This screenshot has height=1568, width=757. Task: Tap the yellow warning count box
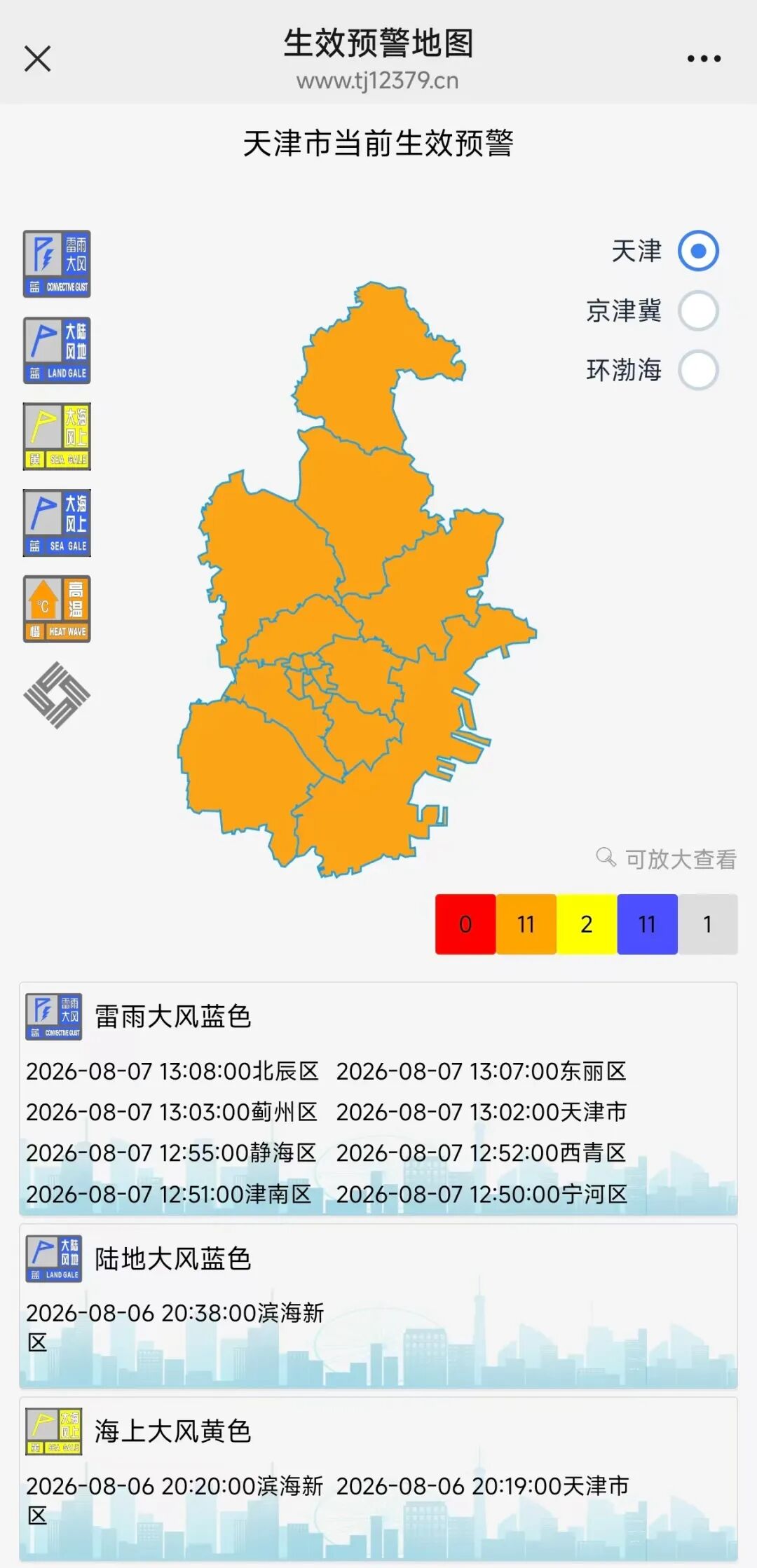pyautogui.click(x=587, y=924)
